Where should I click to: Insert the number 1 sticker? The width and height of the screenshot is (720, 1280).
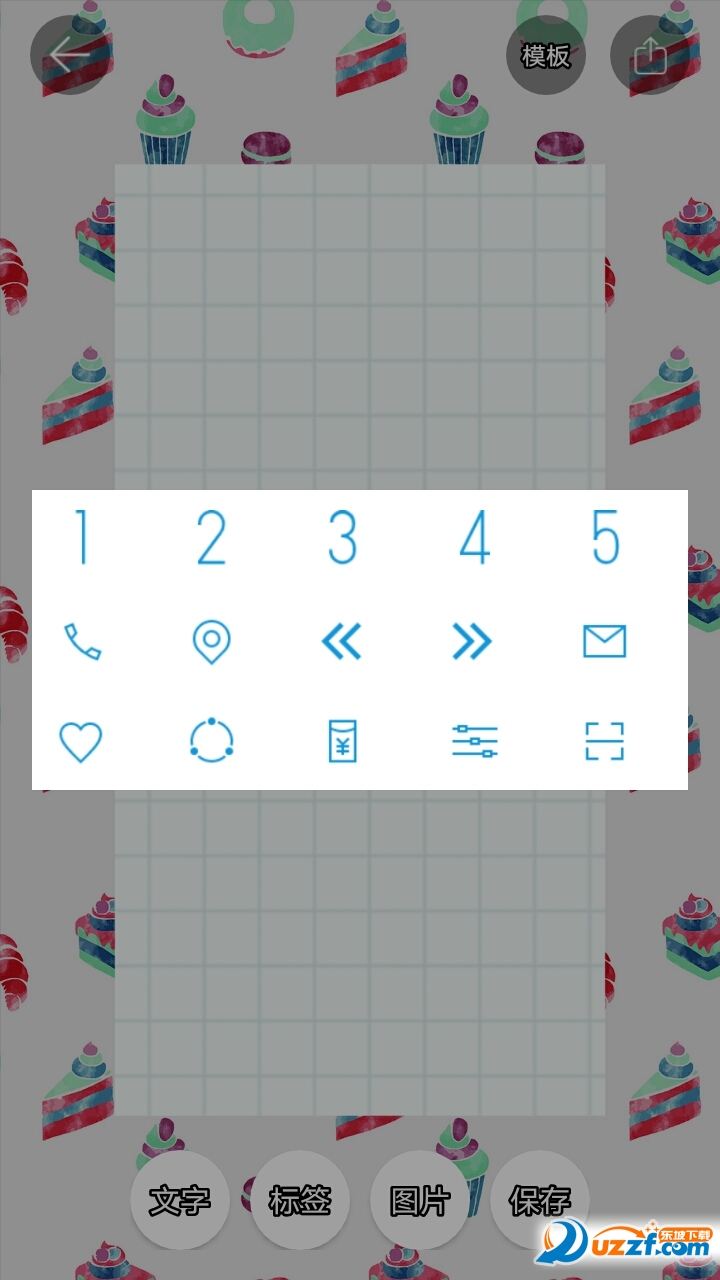click(82, 537)
